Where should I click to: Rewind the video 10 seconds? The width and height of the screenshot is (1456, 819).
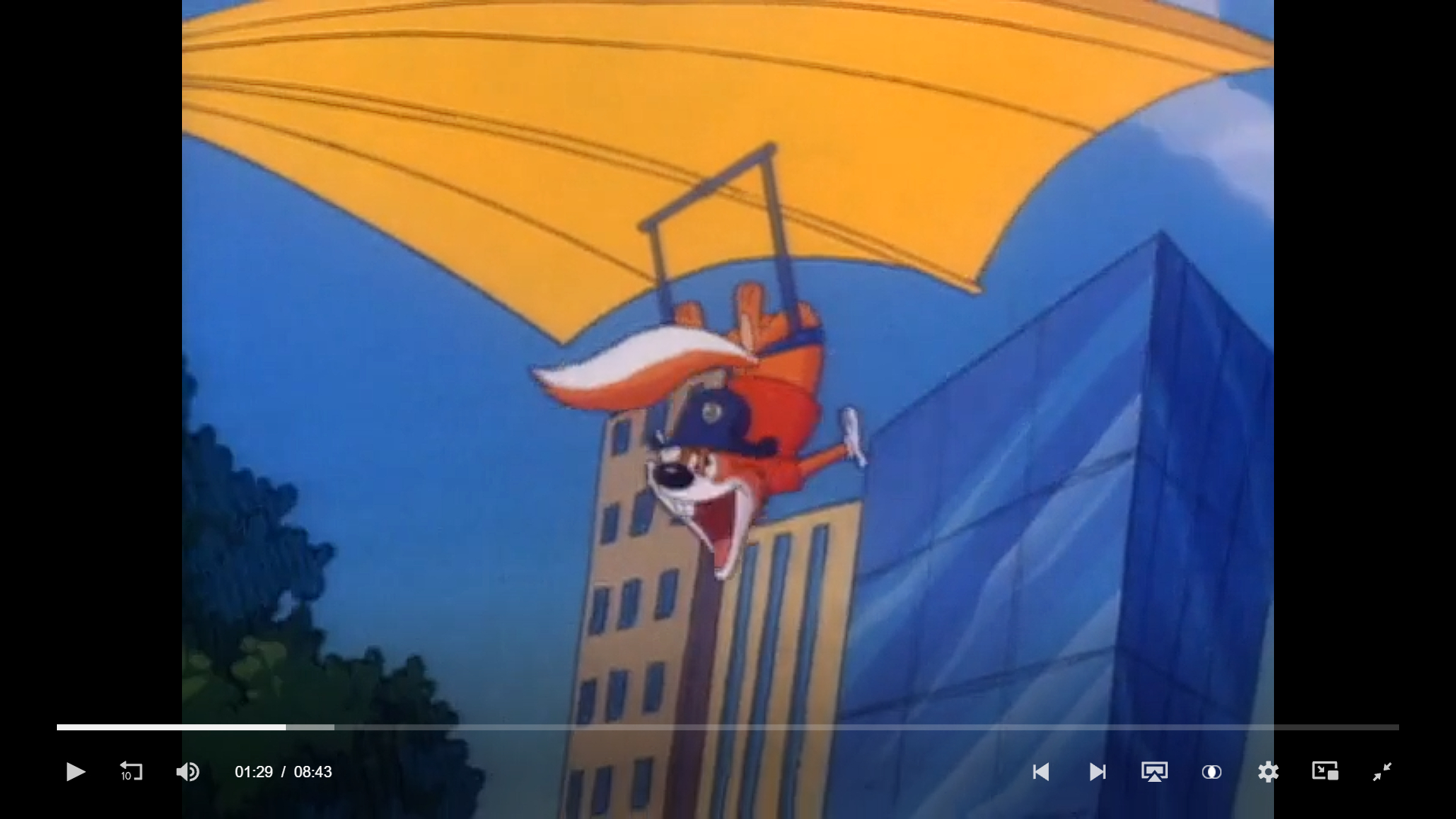(x=131, y=772)
